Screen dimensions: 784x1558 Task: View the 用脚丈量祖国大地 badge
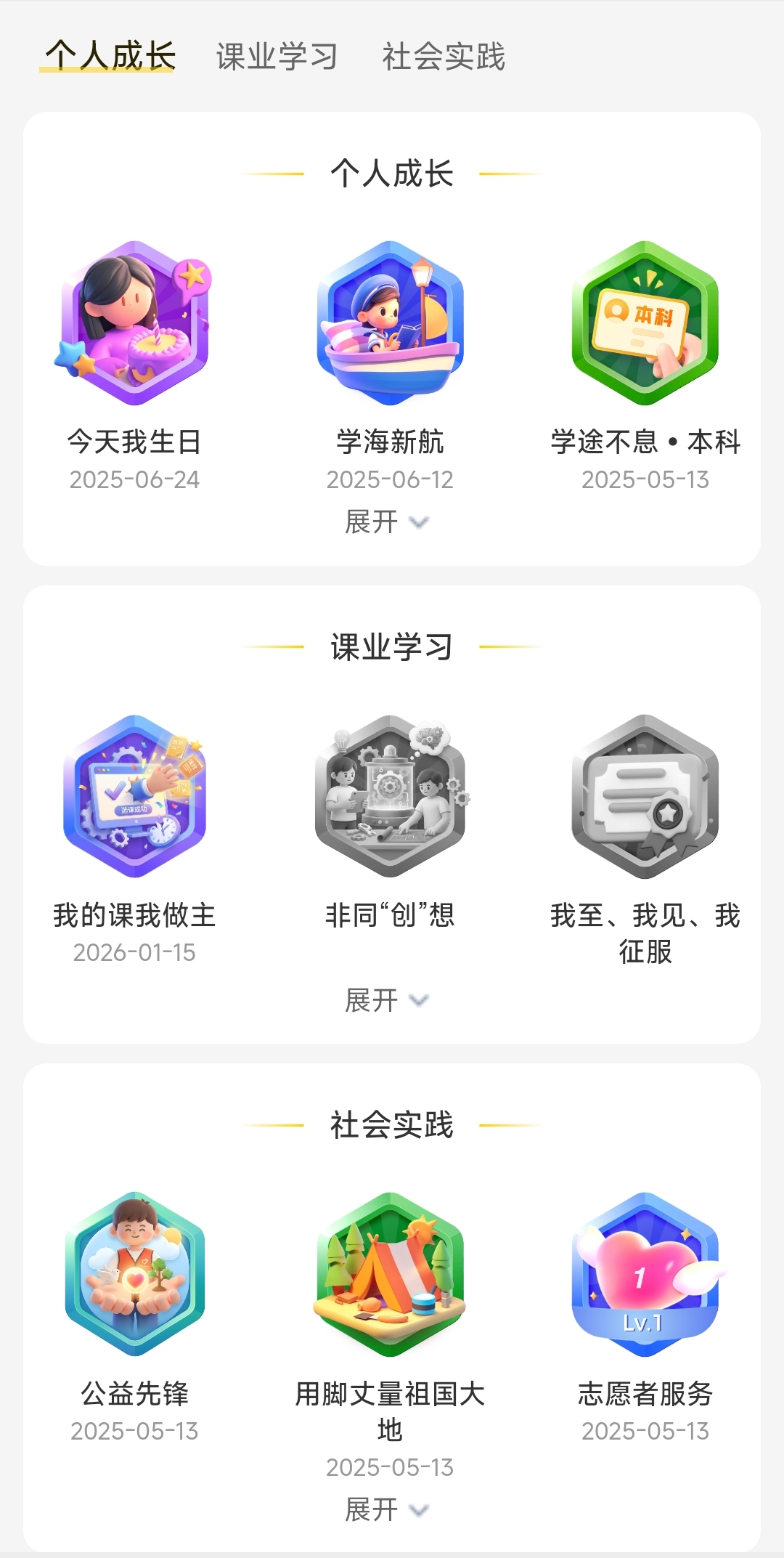(x=390, y=1274)
